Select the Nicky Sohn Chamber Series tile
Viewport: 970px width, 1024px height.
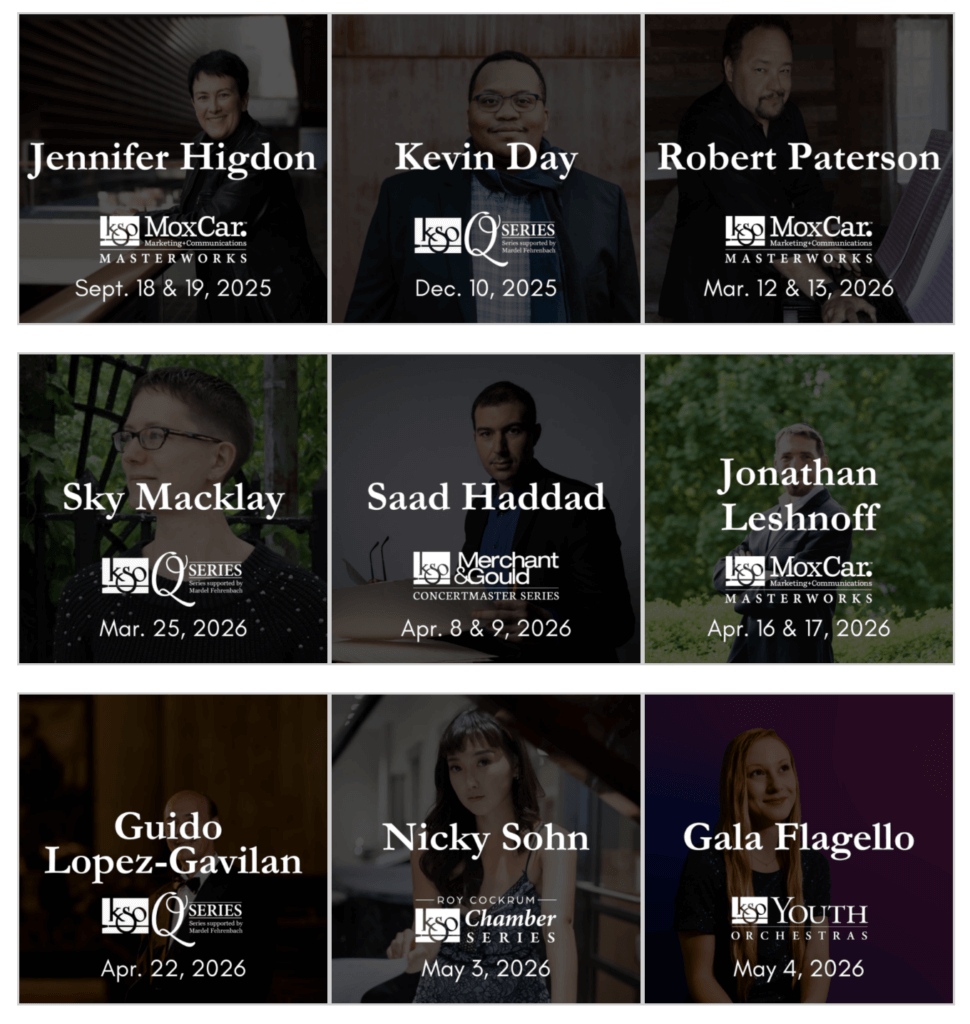pyautogui.click(x=486, y=848)
